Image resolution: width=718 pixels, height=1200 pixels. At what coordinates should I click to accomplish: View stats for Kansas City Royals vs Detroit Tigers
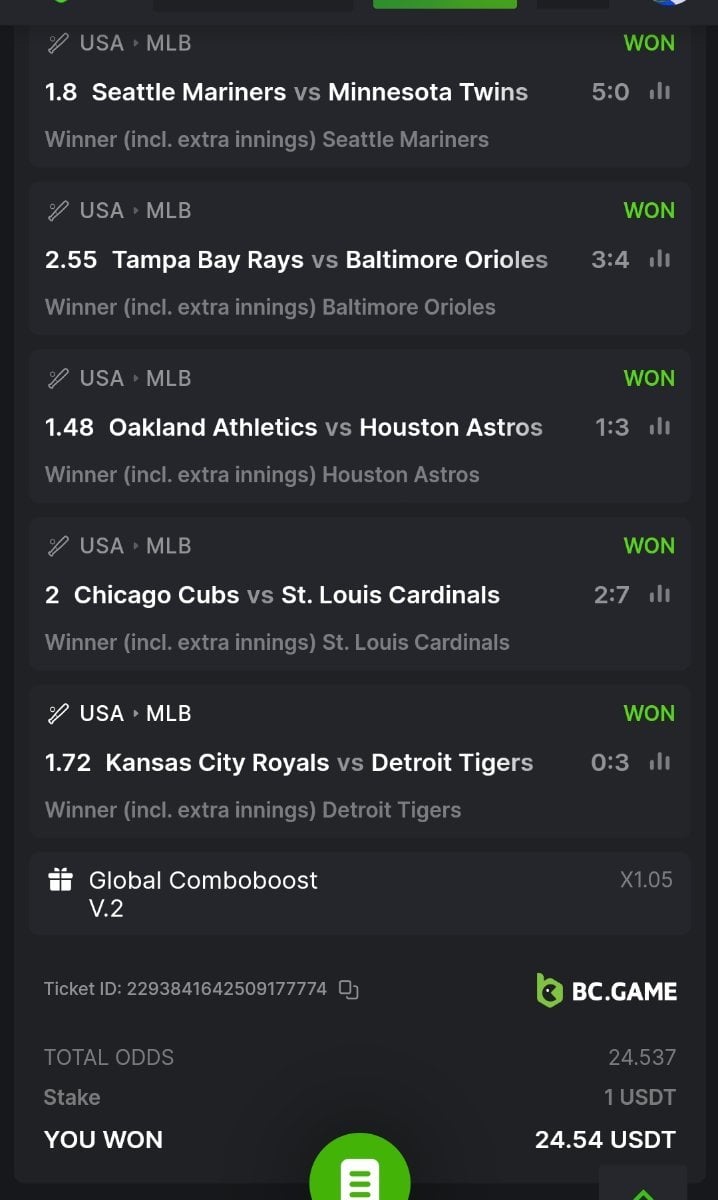[659, 763]
